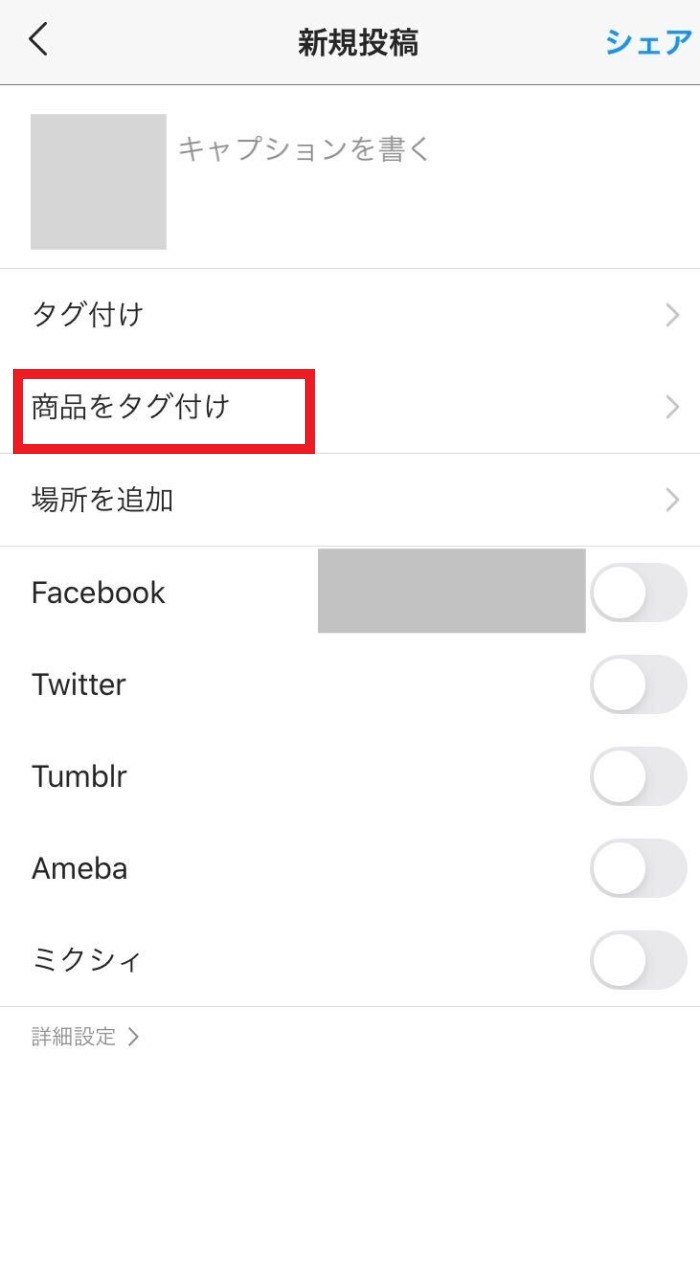Image resolution: width=700 pixels, height=1276 pixels.
Task: Open 場所を追加 to add location
Action: coord(350,500)
